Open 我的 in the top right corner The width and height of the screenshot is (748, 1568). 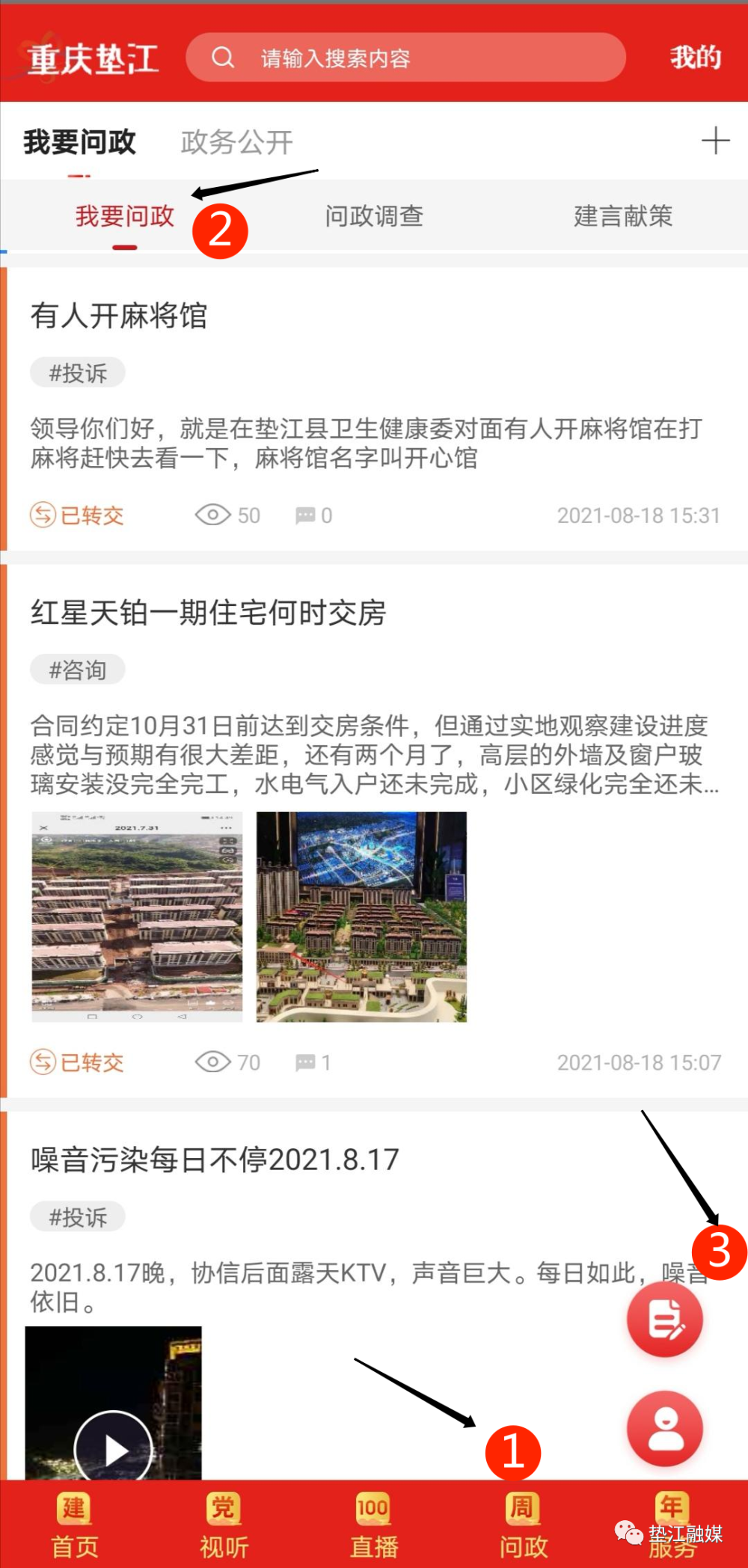694,58
